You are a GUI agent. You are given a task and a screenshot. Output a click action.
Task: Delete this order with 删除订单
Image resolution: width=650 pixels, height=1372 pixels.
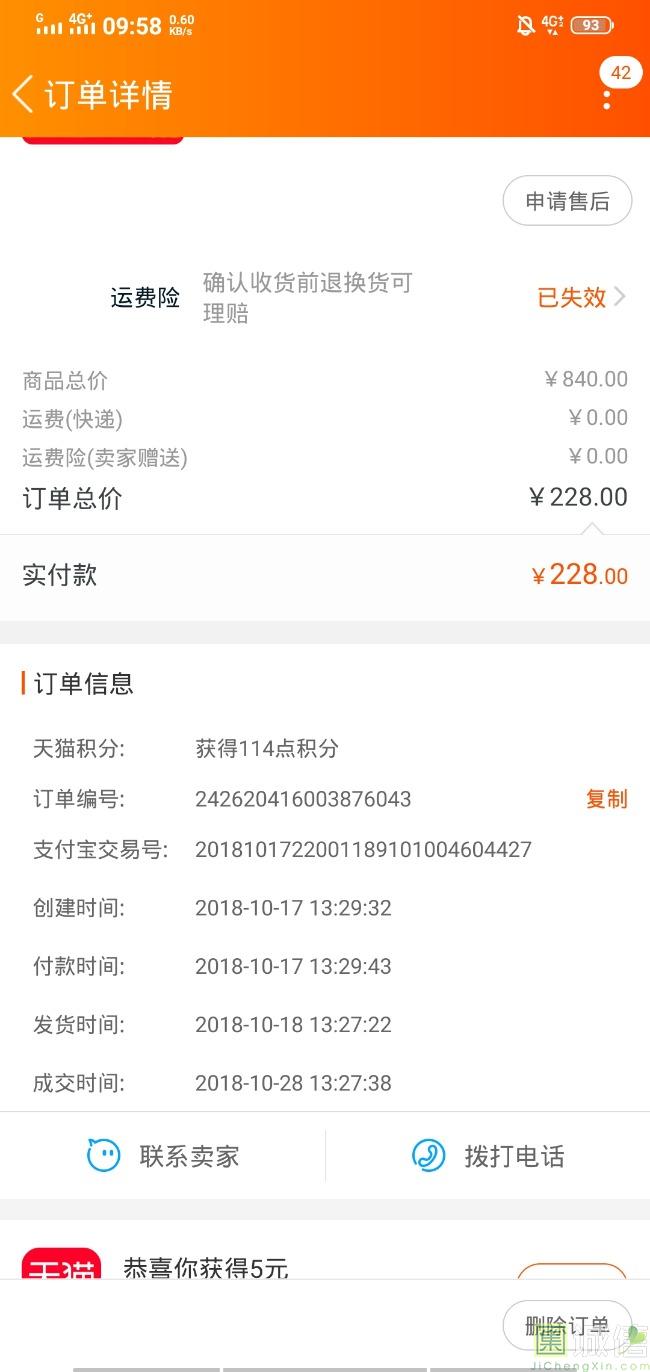(x=567, y=1326)
